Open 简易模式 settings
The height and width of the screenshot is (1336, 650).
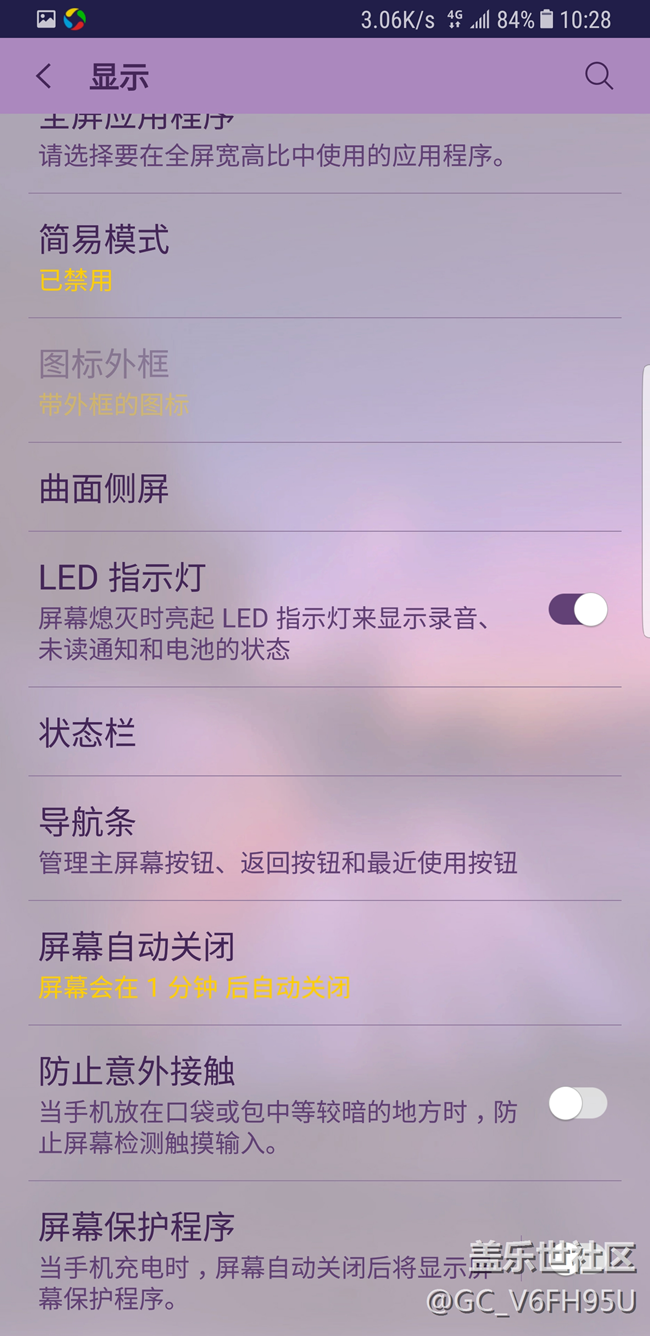(324, 257)
